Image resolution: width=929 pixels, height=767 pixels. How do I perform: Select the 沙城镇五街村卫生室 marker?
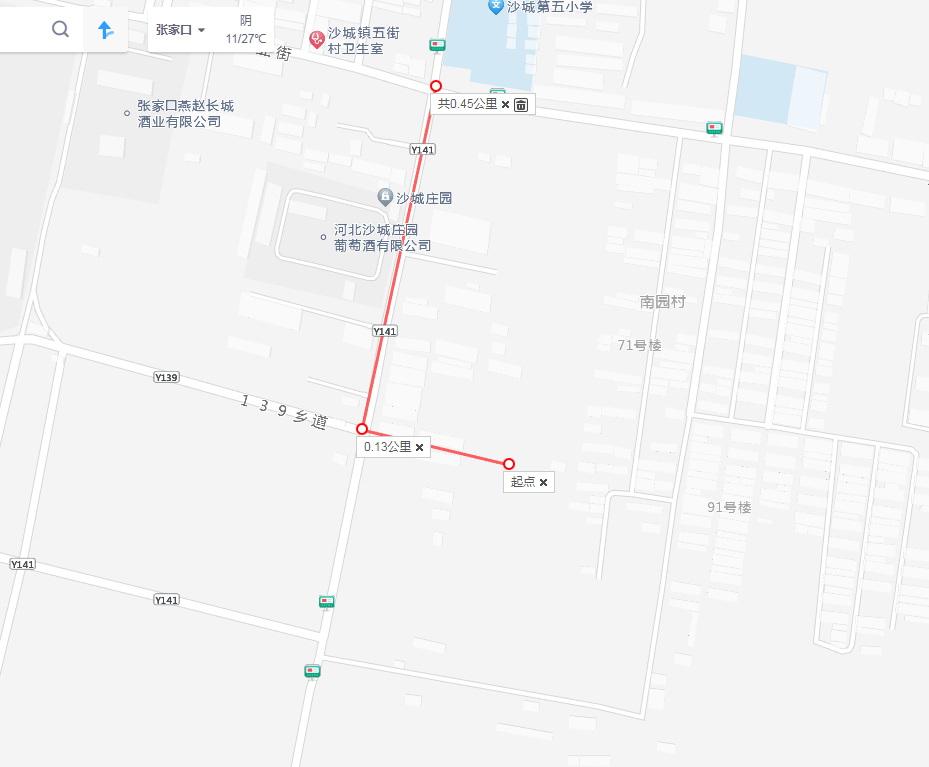point(316,39)
